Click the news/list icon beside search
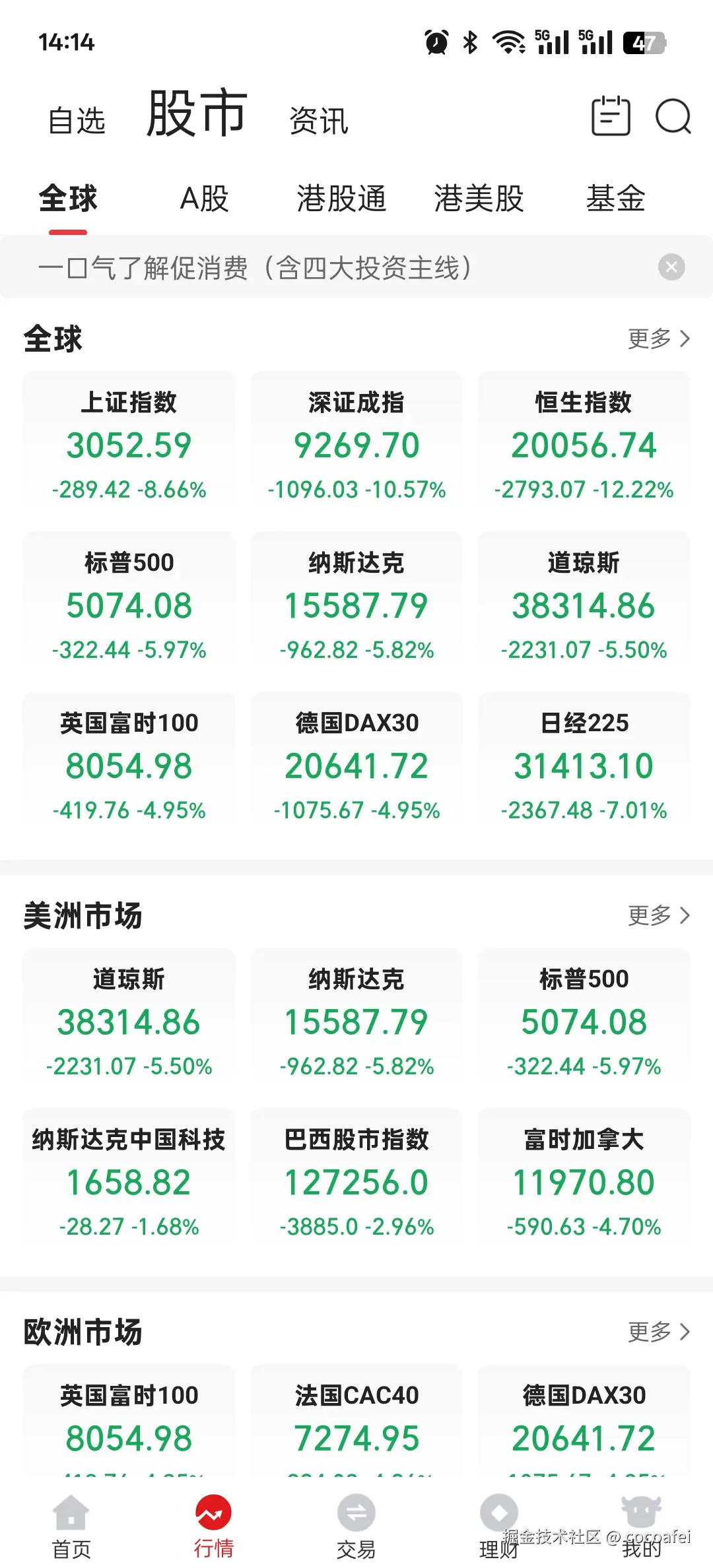 (x=611, y=115)
